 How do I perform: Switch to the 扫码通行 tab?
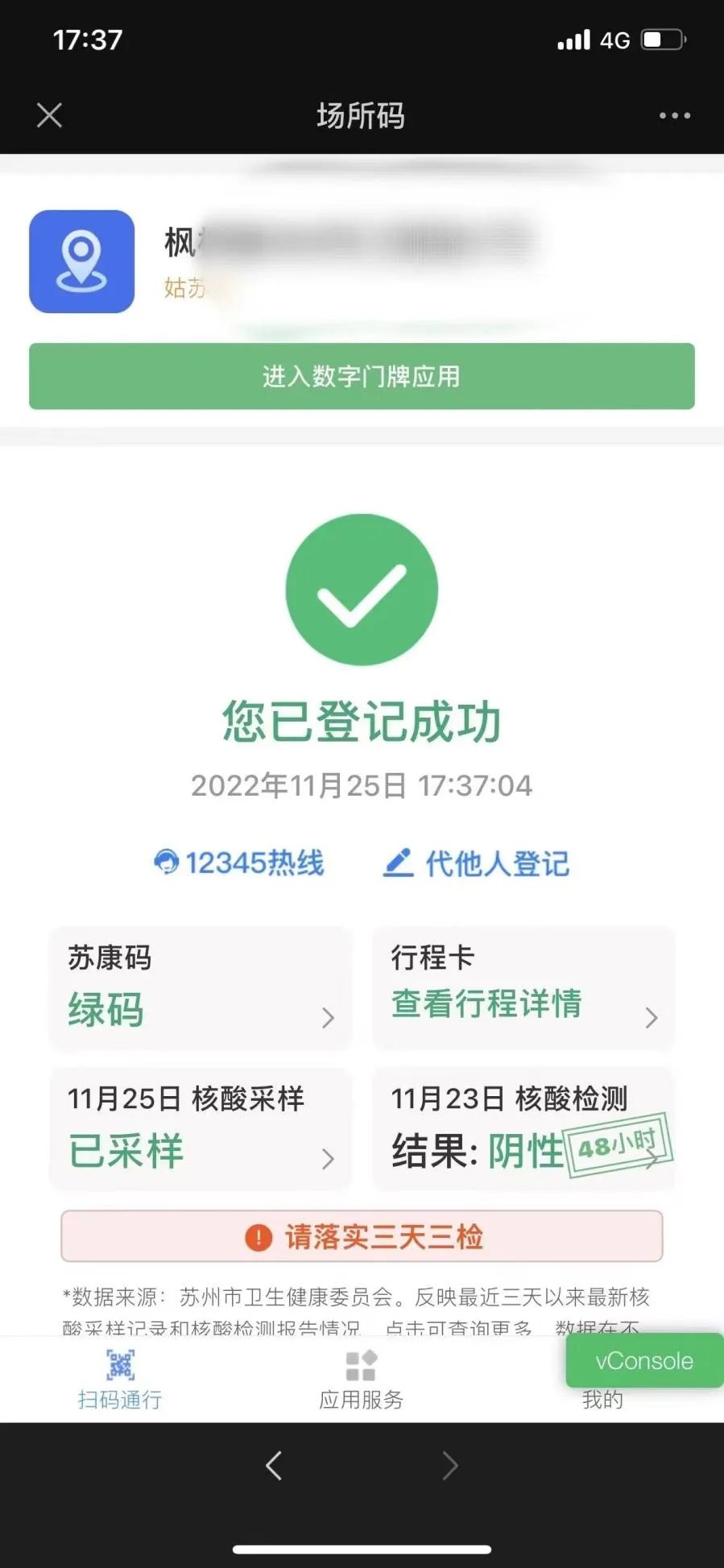point(120,1380)
